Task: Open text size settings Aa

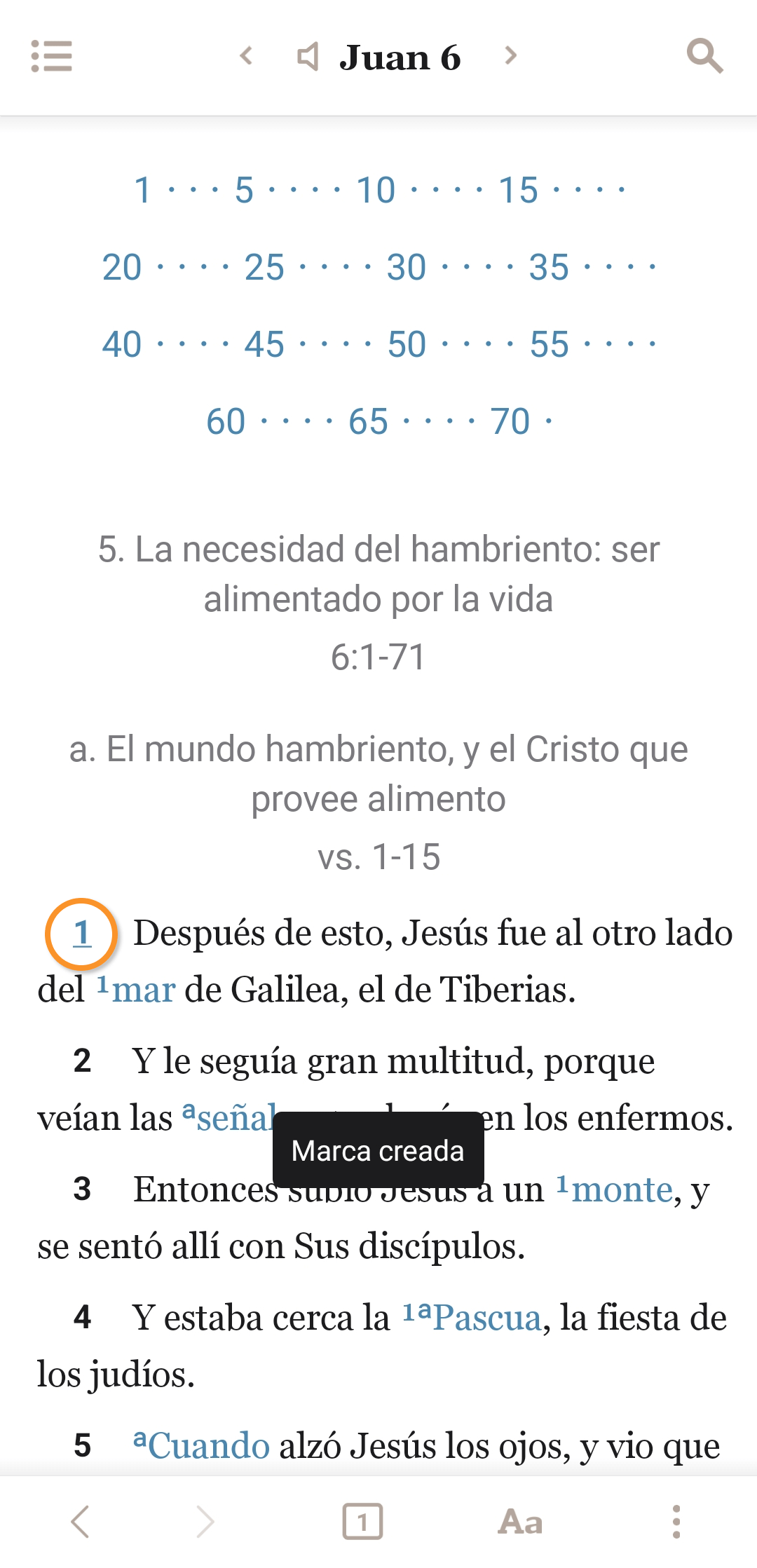Action: [520, 1522]
